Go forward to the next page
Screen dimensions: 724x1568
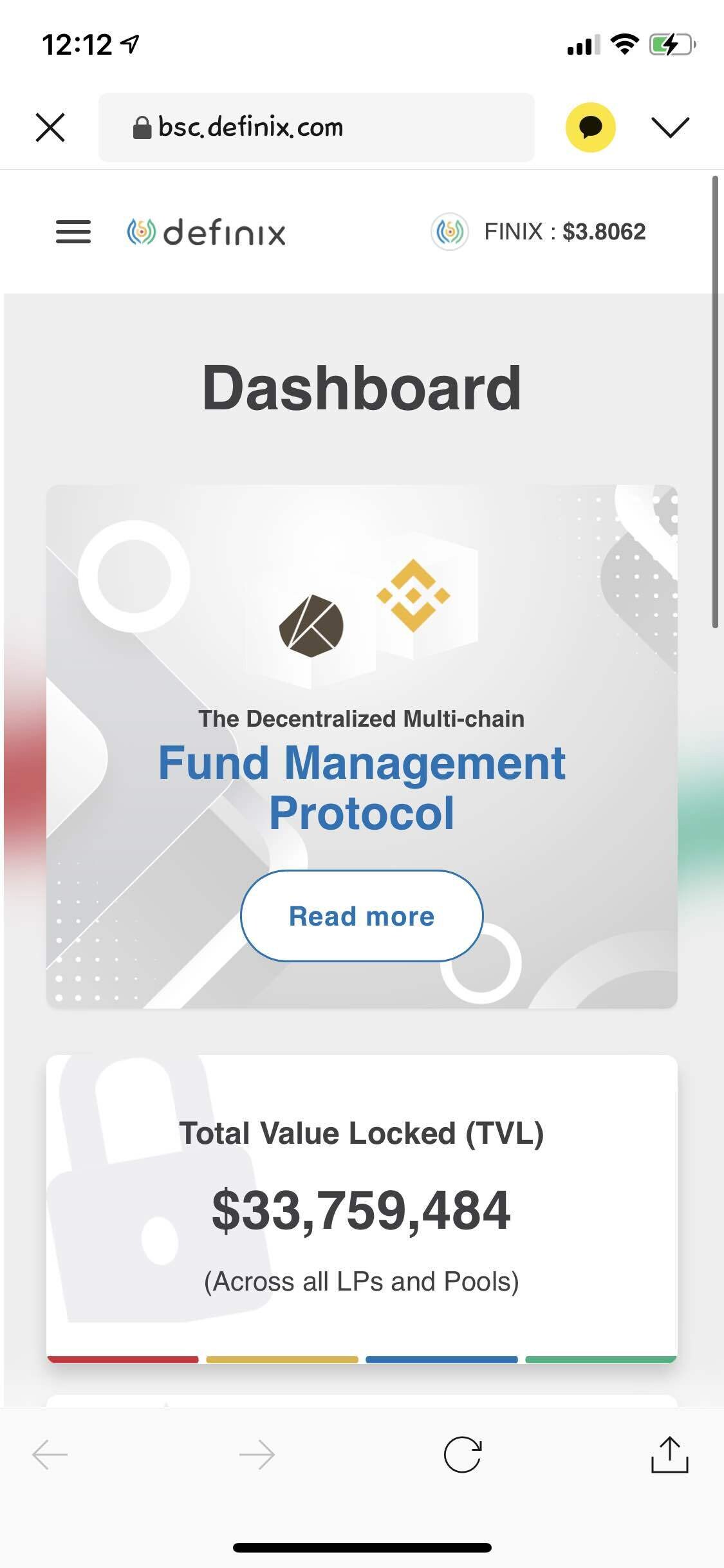tap(257, 1455)
